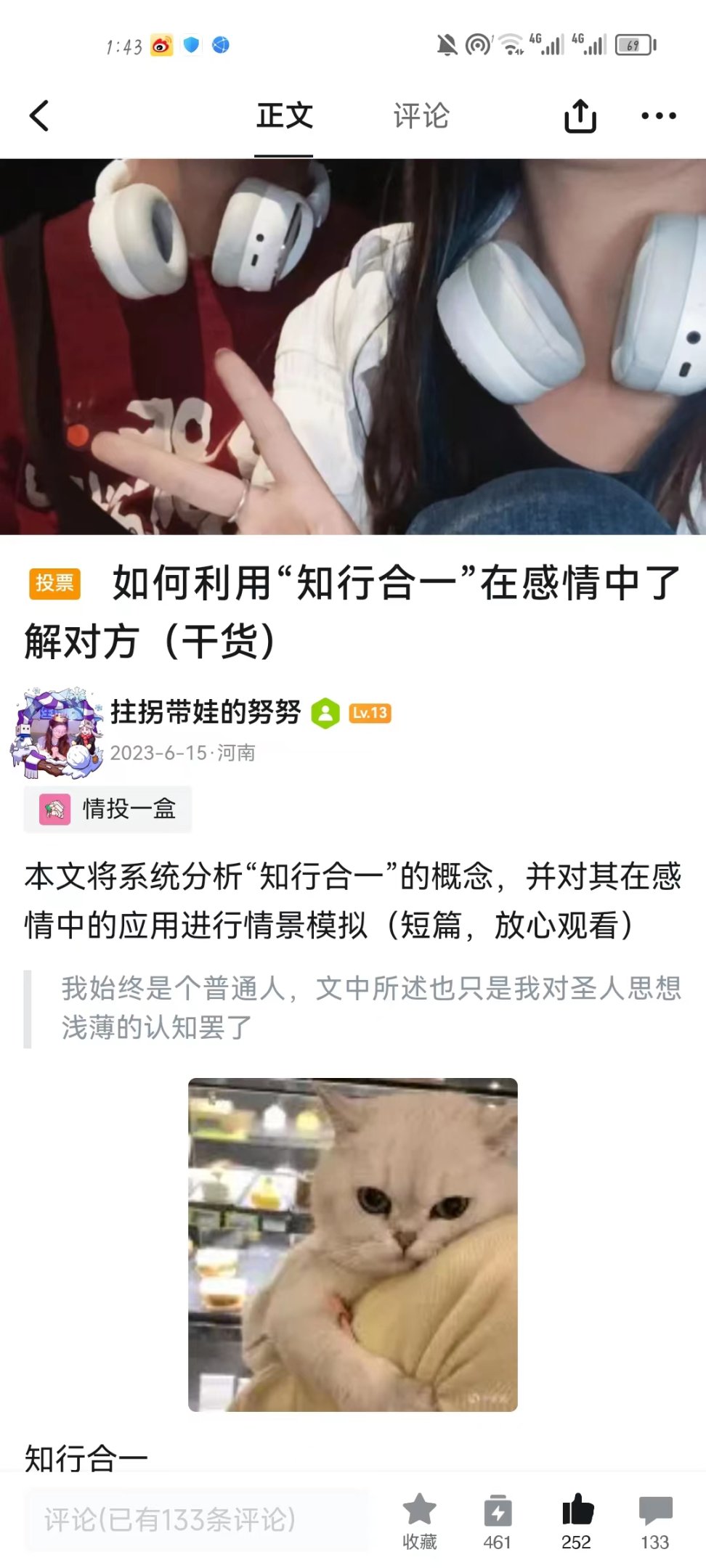706x1568 pixels.
Task: Go back with the top-left arrow
Action: (x=40, y=116)
